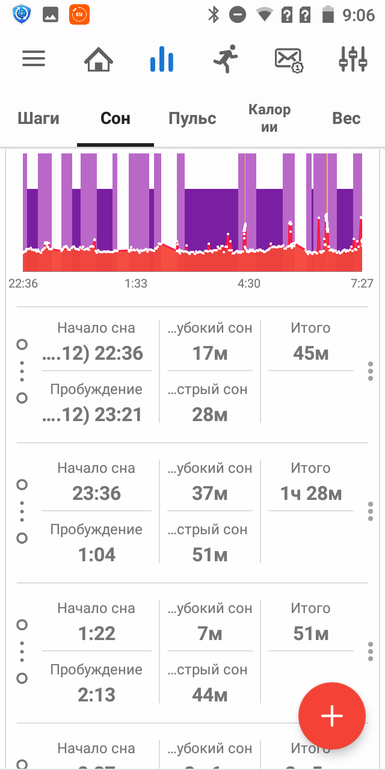Switch to the Пульс tab
The image size is (385, 770).
pyautogui.click(x=192, y=118)
